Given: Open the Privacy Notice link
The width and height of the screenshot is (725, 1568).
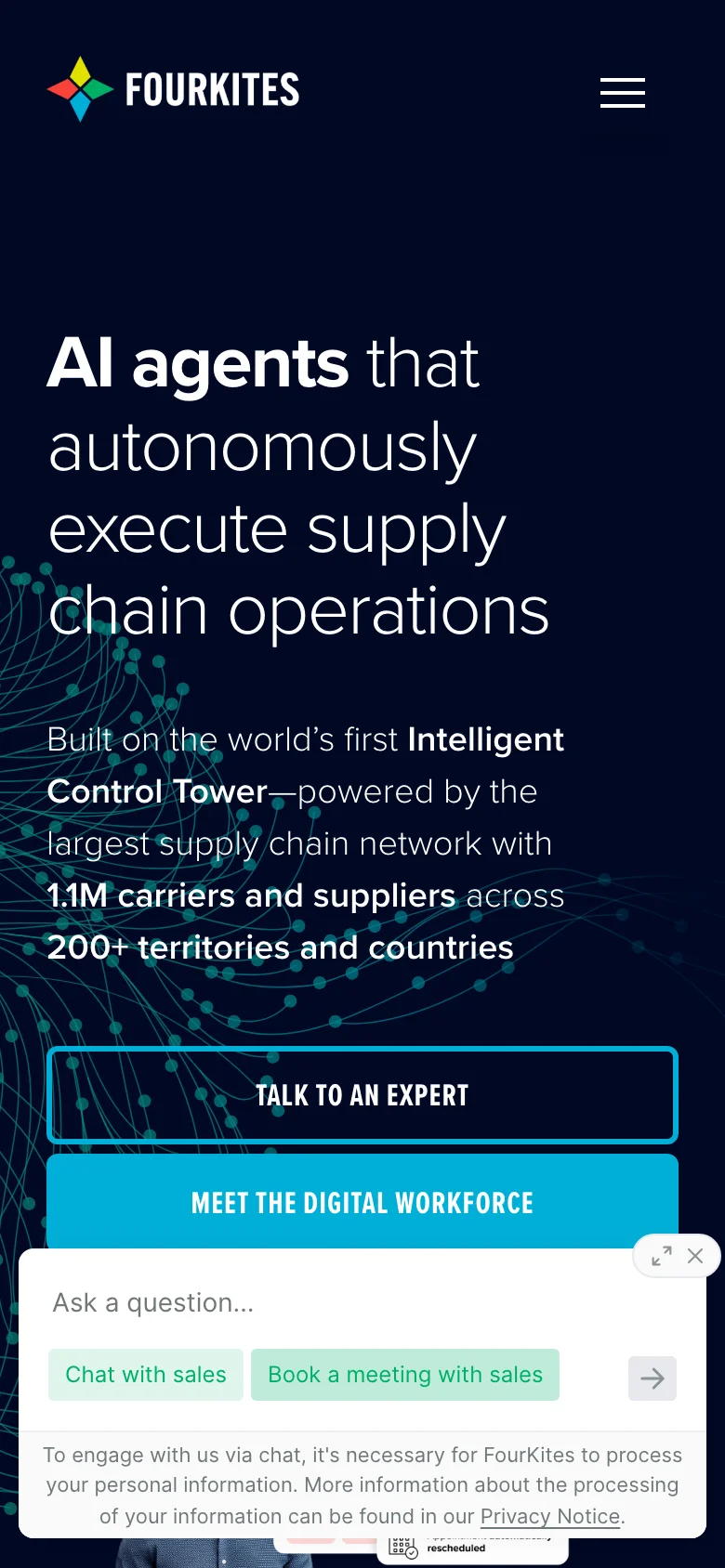Looking at the screenshot, I should (550, 1516).
